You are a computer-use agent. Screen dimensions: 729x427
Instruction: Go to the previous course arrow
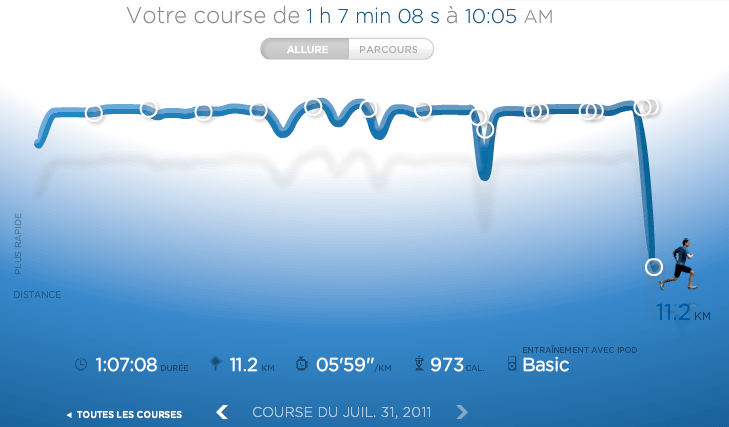[222, 412]
